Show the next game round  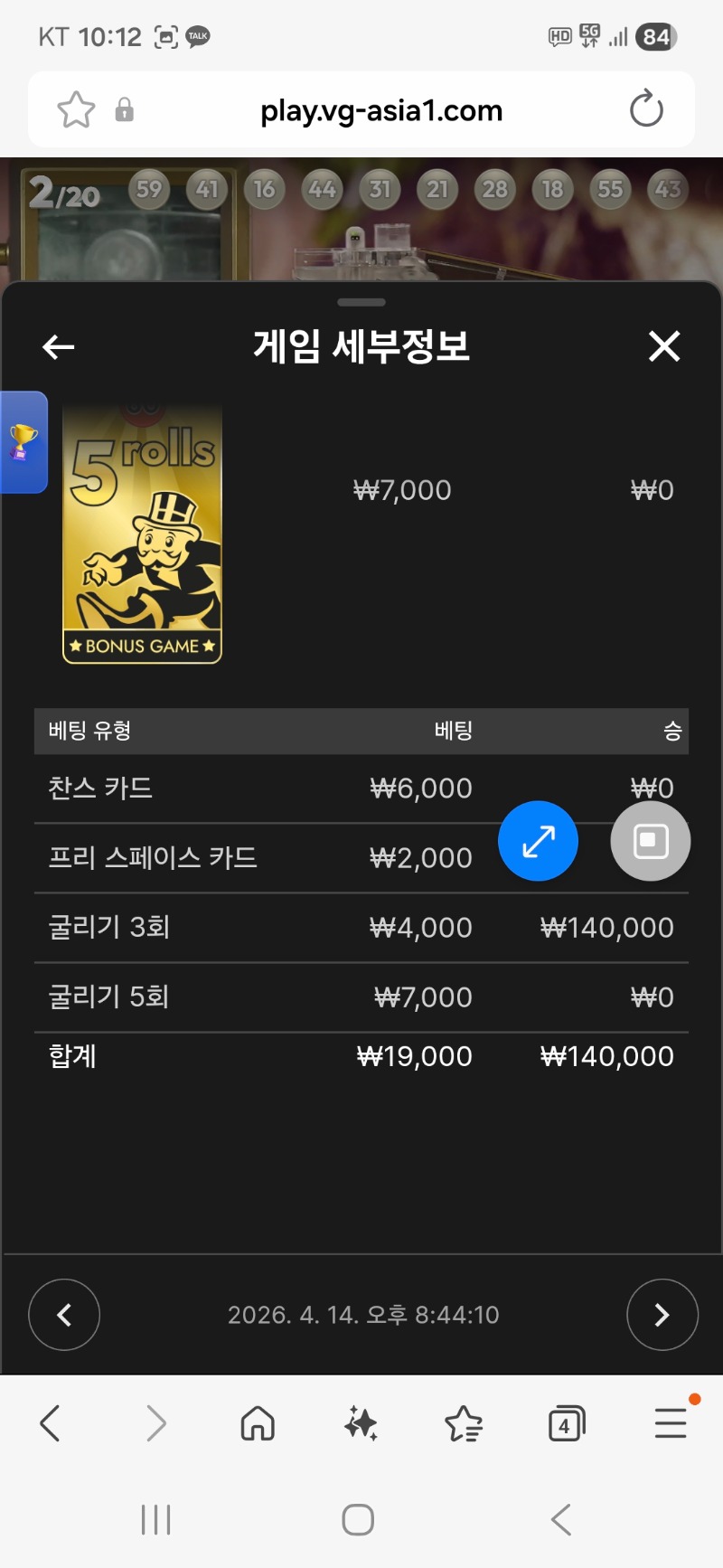(x=662, y=1315)
